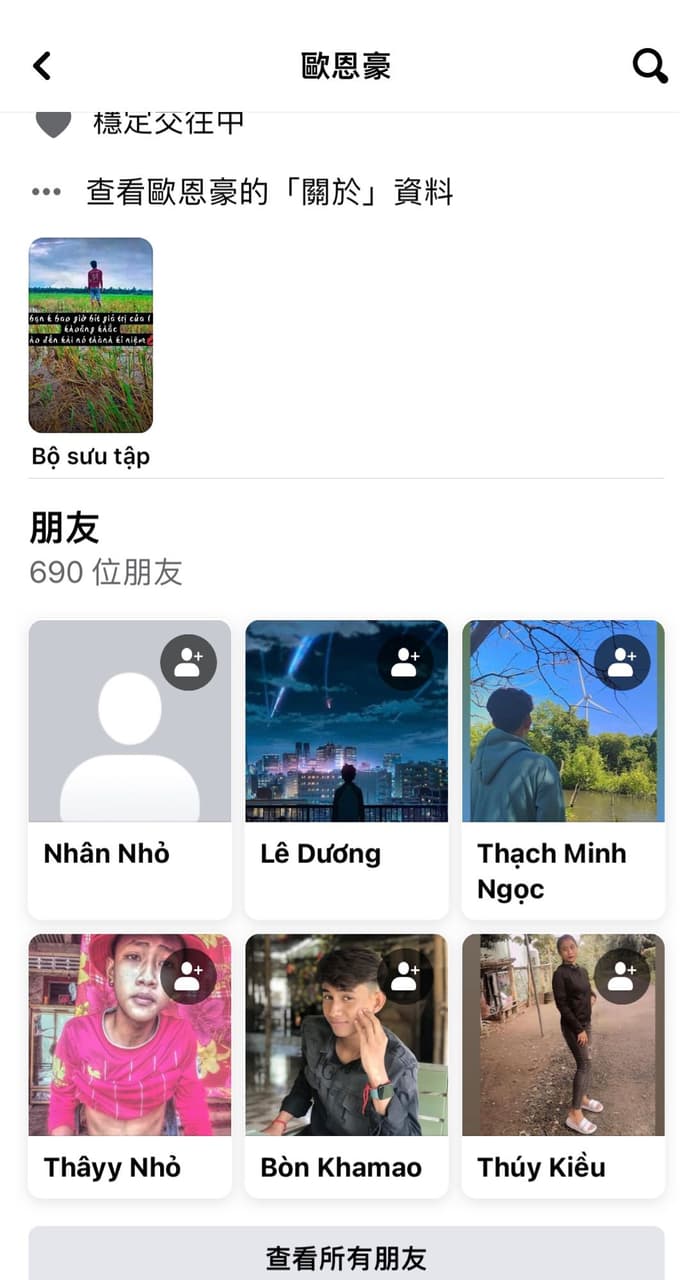Screen dimensions: 680x1280
Task: Send friend request to Bòn Khamao
Action: coord(405,976)
